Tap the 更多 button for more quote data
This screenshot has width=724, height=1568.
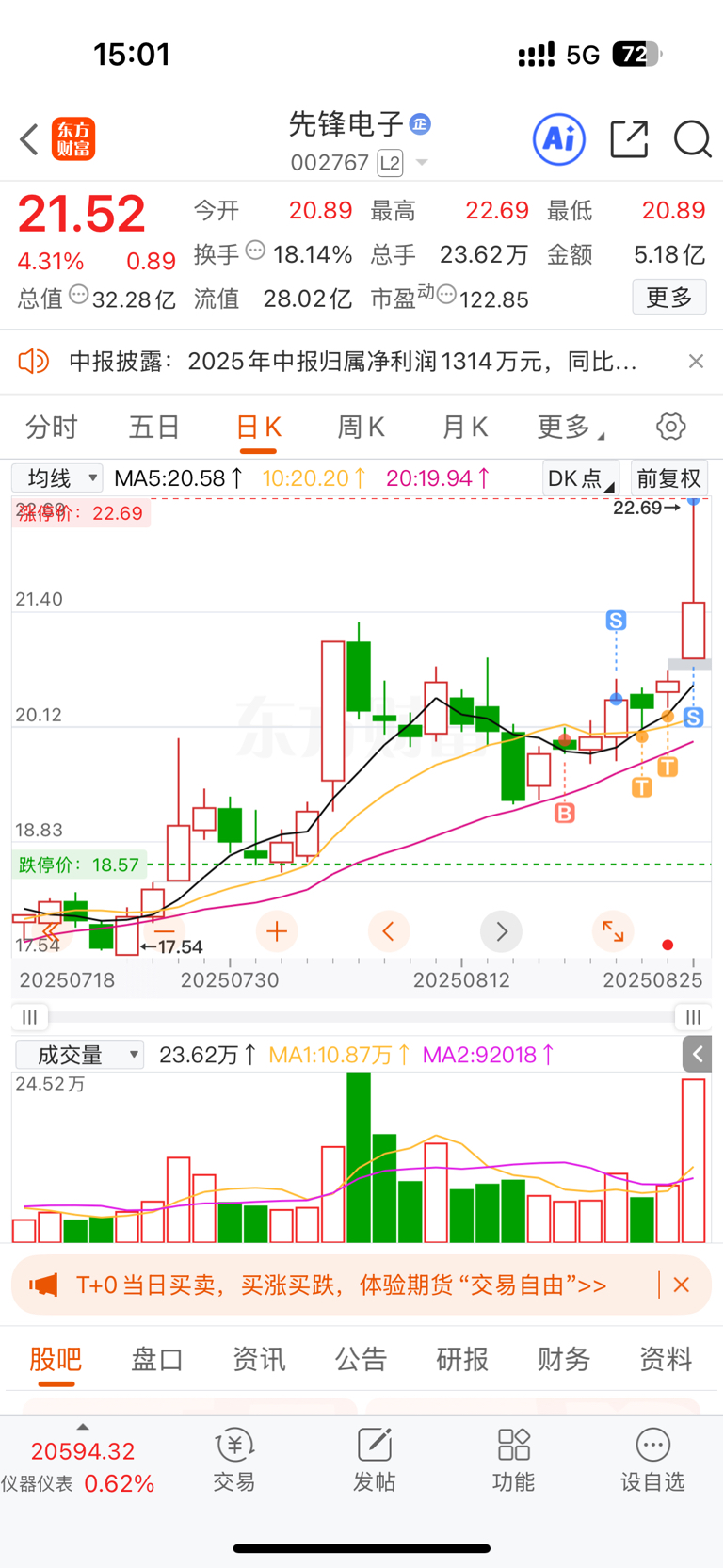pos(668,298)
